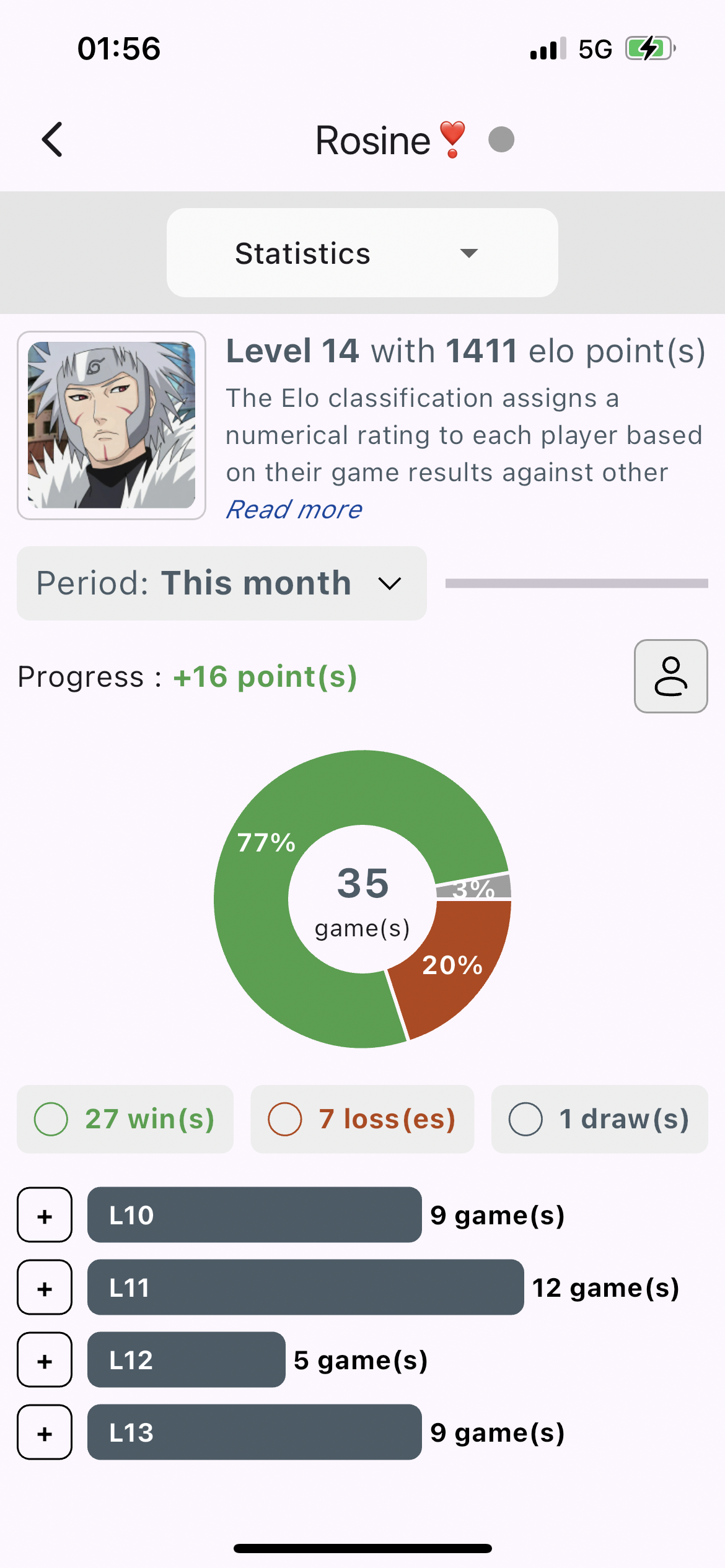Viewport: 725px width, 1568px height.
Task: Expand the L12 games details
Action: [45, 1360]
